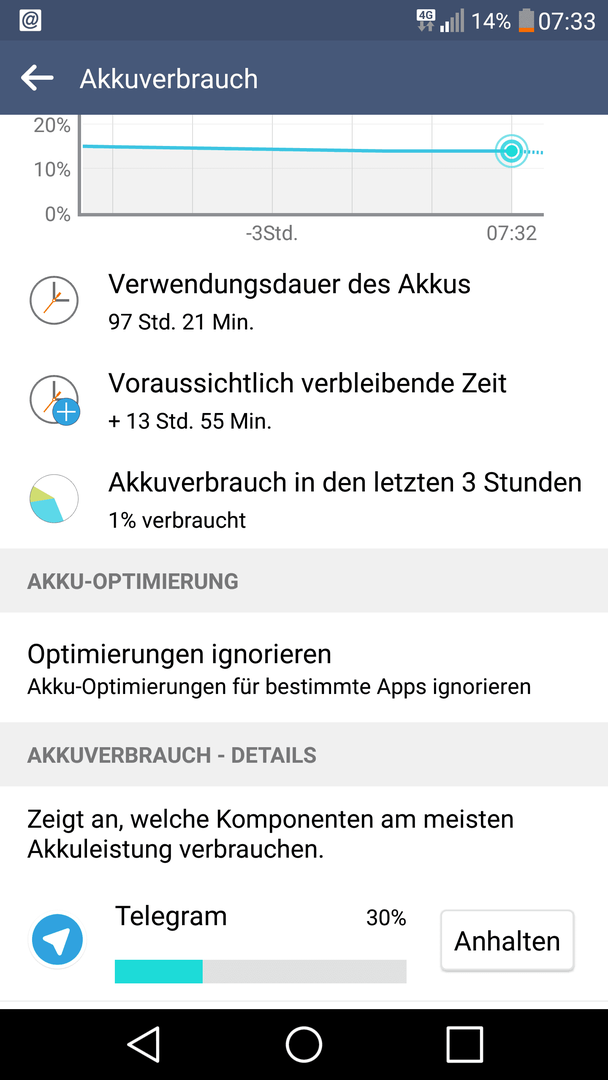Image resolution: width=608 pixels, height=1080 pixels.
Task: Open Optimierungen ignorieren settings
Action: (x=304, y=667)
